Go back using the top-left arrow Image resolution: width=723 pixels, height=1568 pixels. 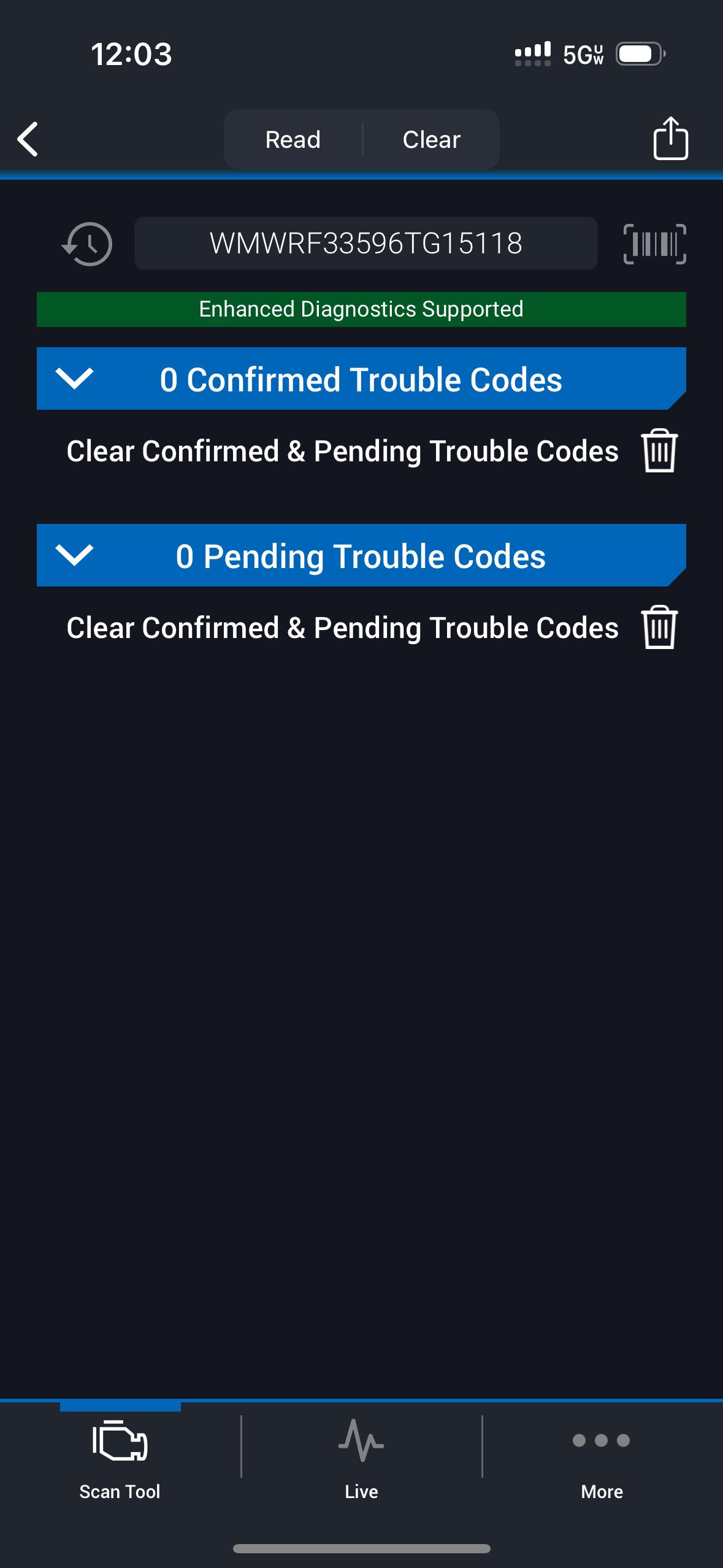[x=28, y=139]
